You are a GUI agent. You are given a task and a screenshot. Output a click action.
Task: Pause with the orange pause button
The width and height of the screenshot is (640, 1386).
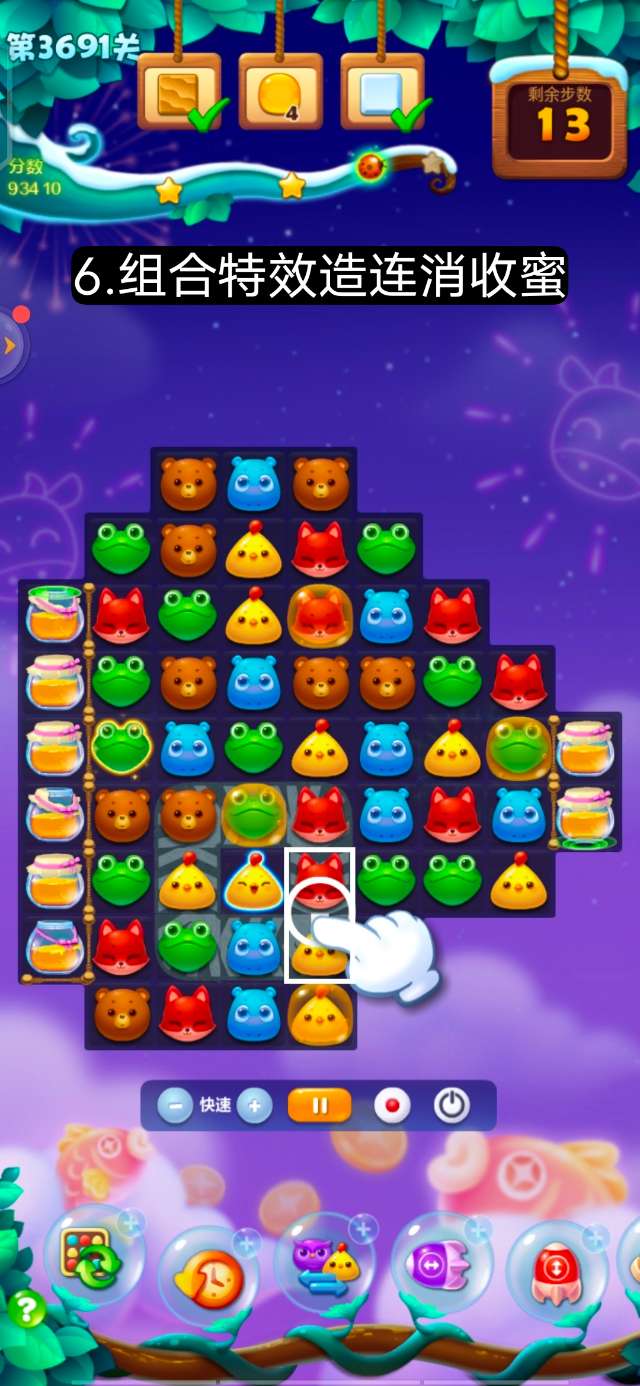(x=320, y=1105)
